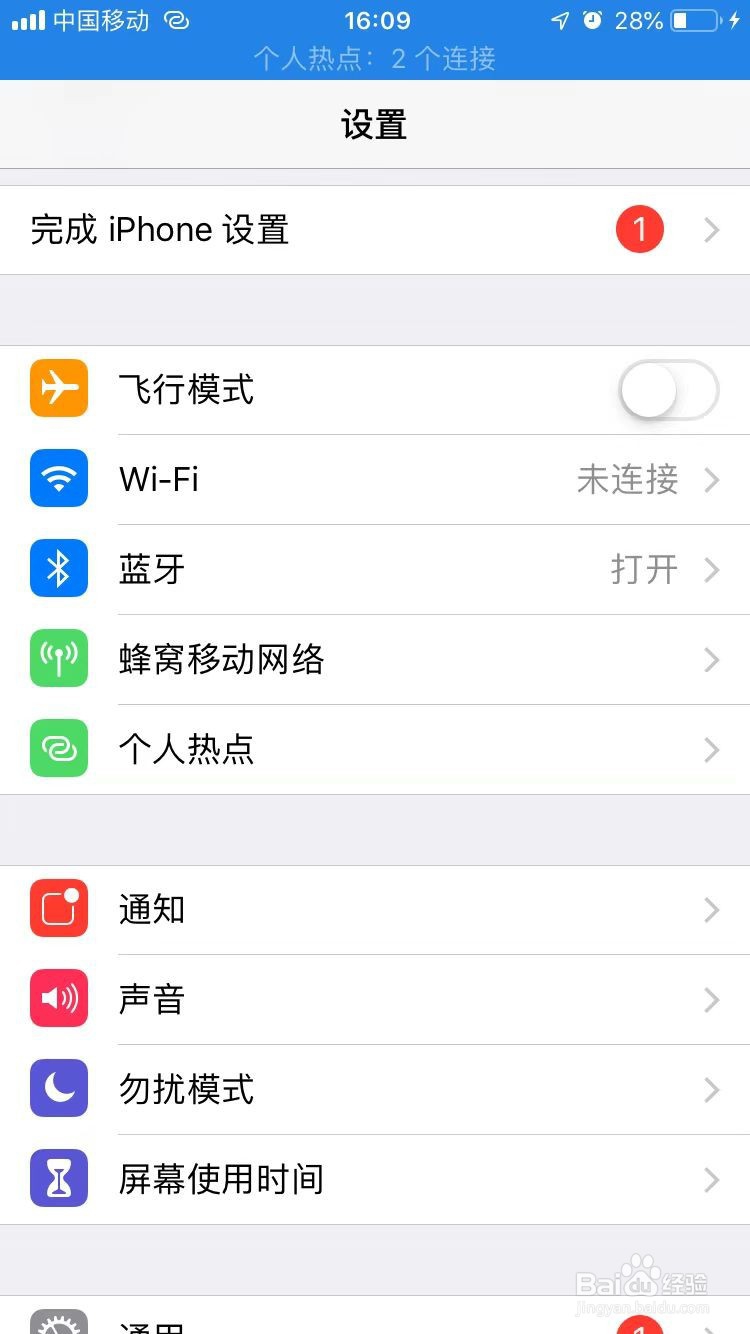This screenshot has height=1334, width=750.
Task: Tap the 通知 notifications icon
Action: (57, 909)
